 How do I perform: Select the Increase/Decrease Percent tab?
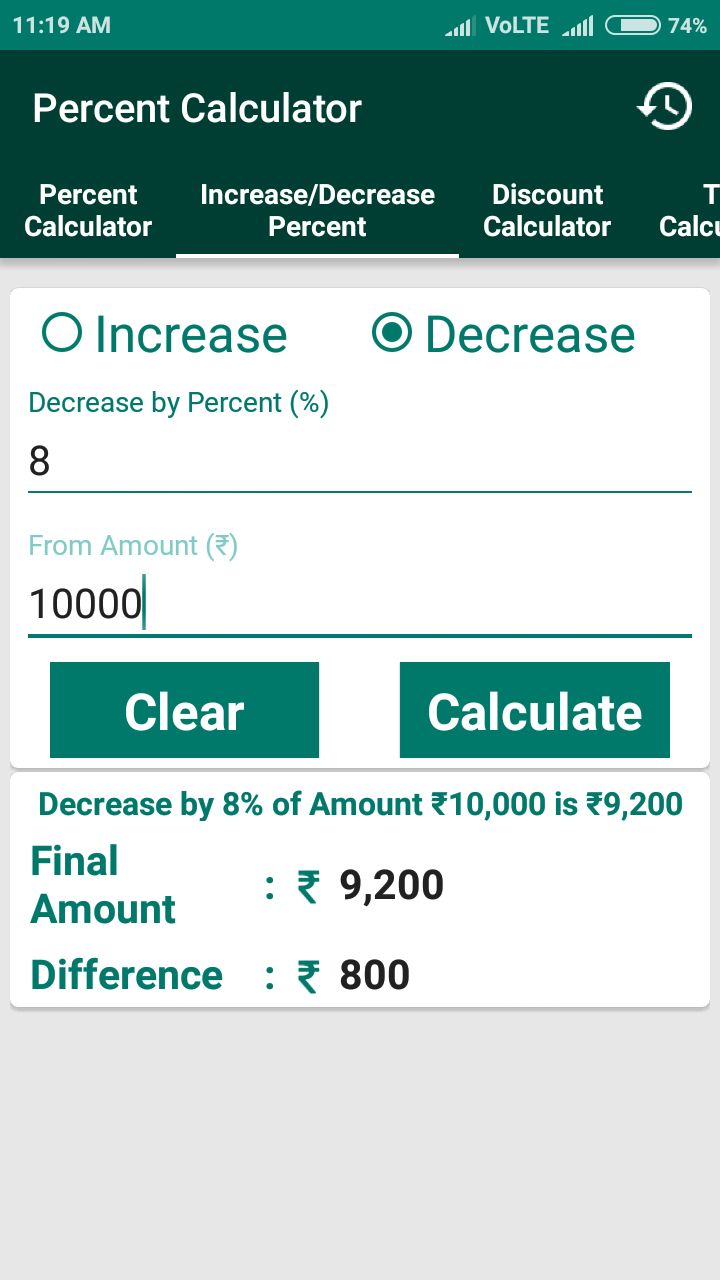click(317, 211)
